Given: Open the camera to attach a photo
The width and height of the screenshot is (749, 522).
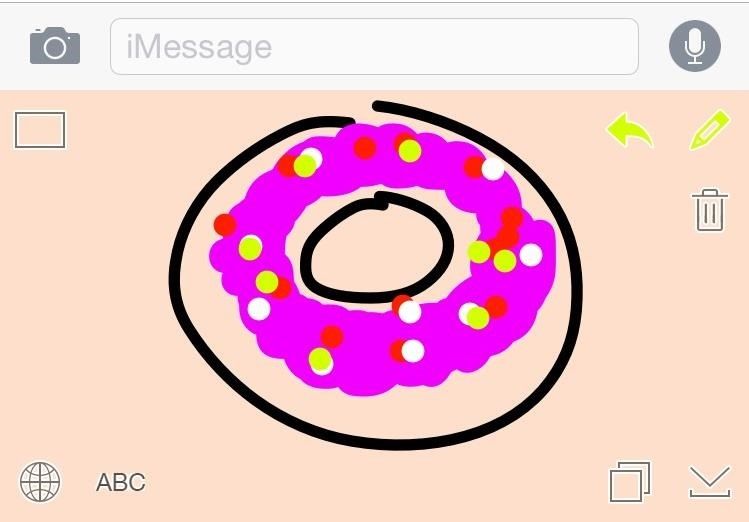Looking at the screenshot, I should (54, 46).
